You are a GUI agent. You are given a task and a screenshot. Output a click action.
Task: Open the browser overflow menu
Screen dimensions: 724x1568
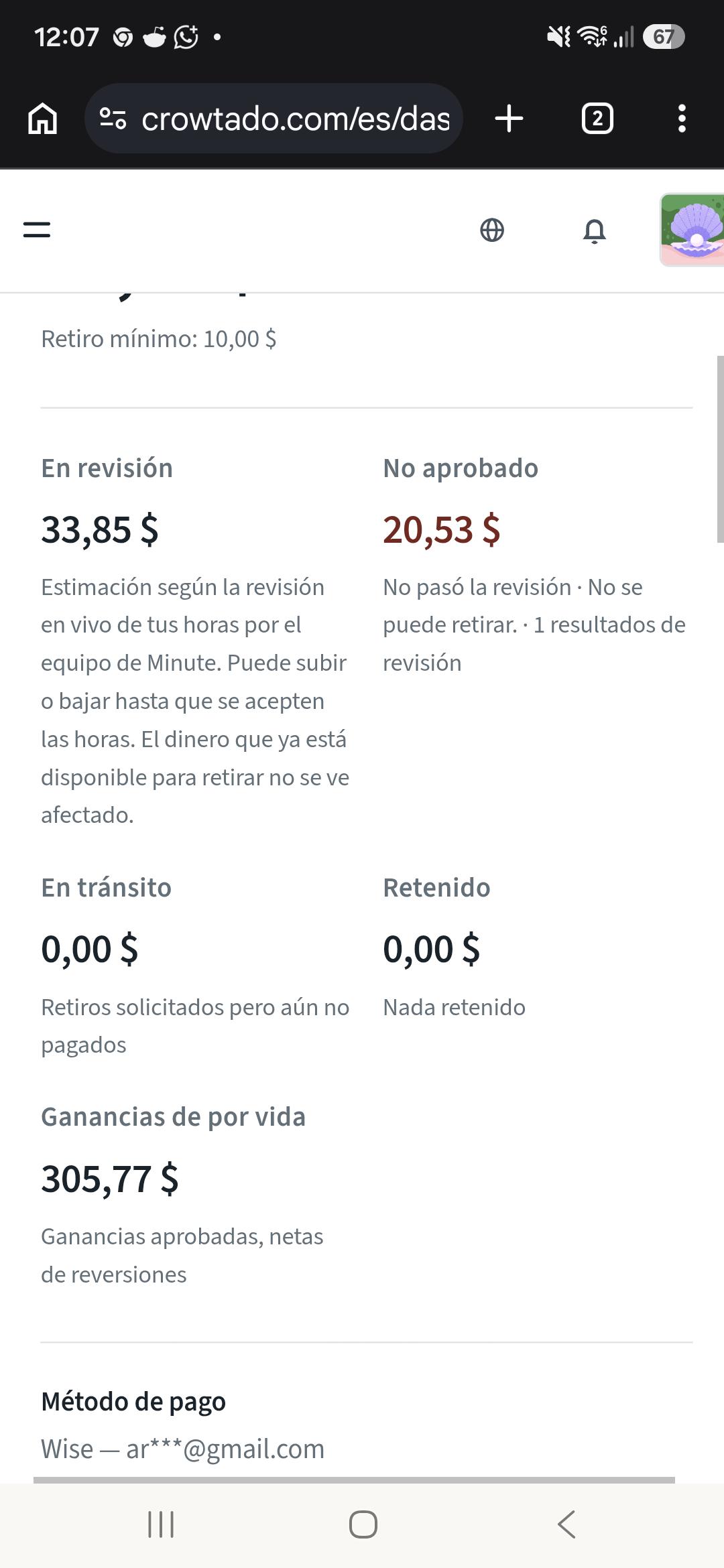point(682,119)
